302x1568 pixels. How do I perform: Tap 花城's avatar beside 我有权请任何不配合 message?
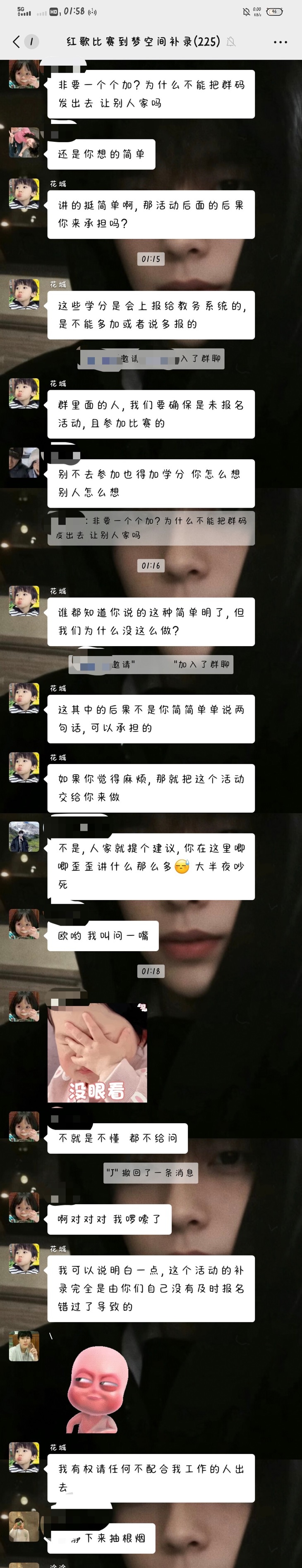tap(24, 1457)
